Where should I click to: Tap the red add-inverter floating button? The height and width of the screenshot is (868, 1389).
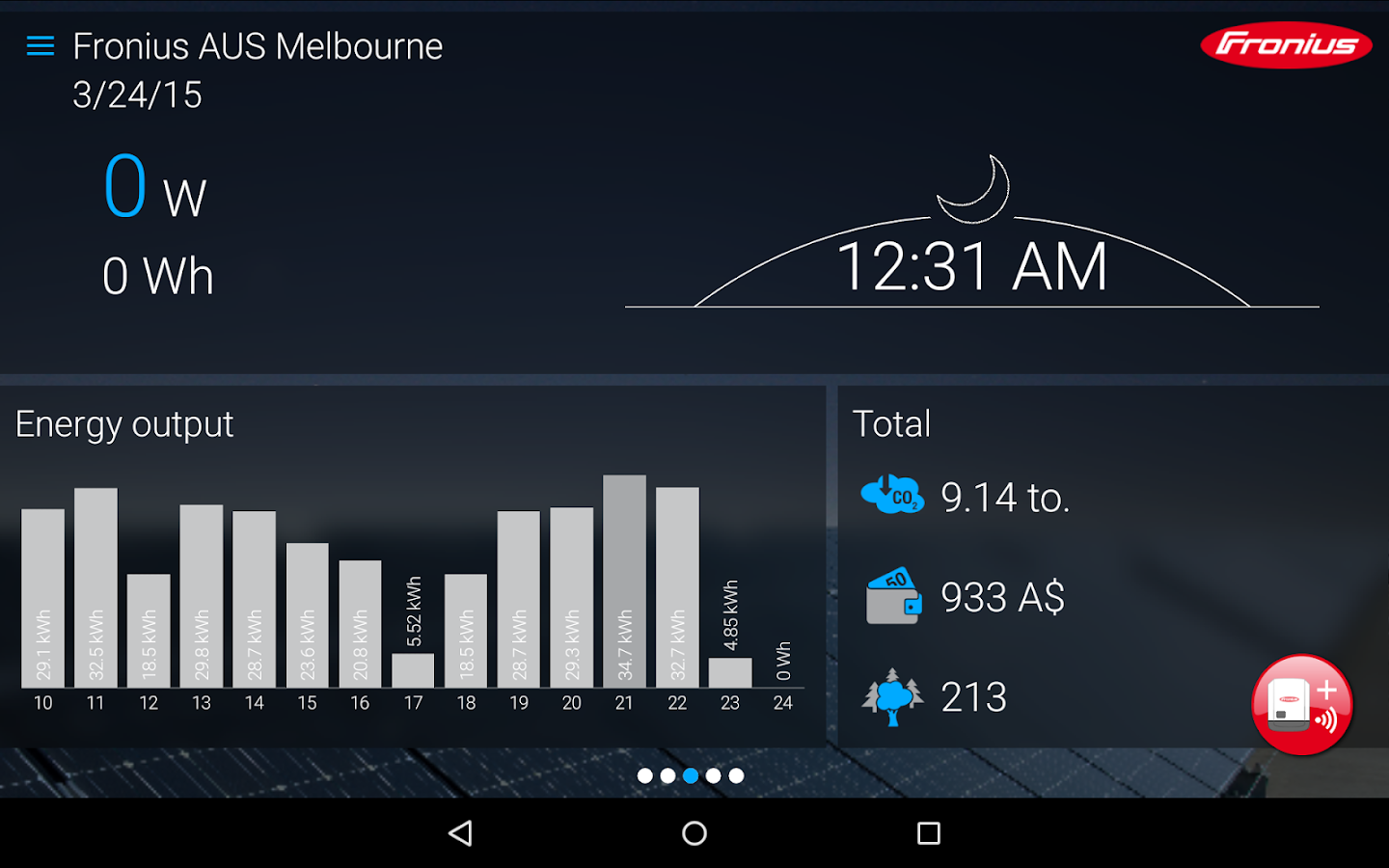1301,705
